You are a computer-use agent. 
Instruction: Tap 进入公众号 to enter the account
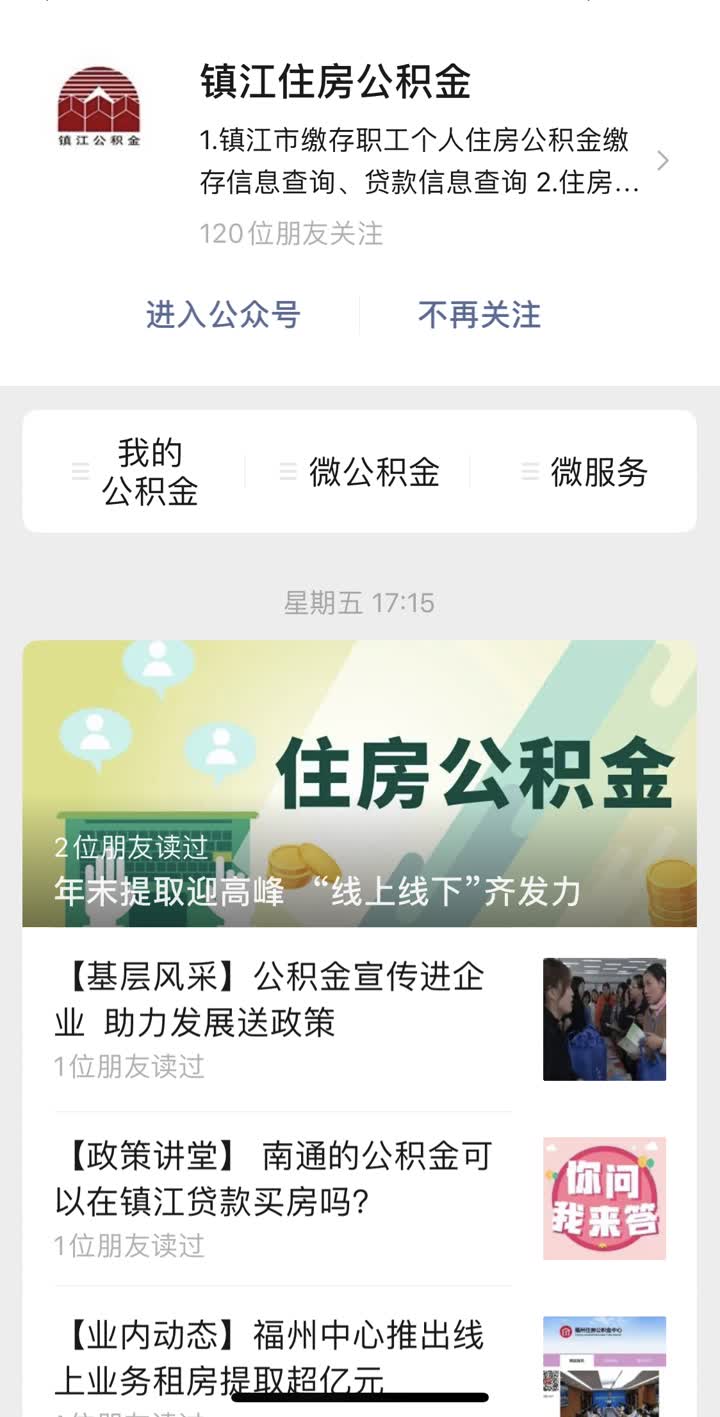223,315
